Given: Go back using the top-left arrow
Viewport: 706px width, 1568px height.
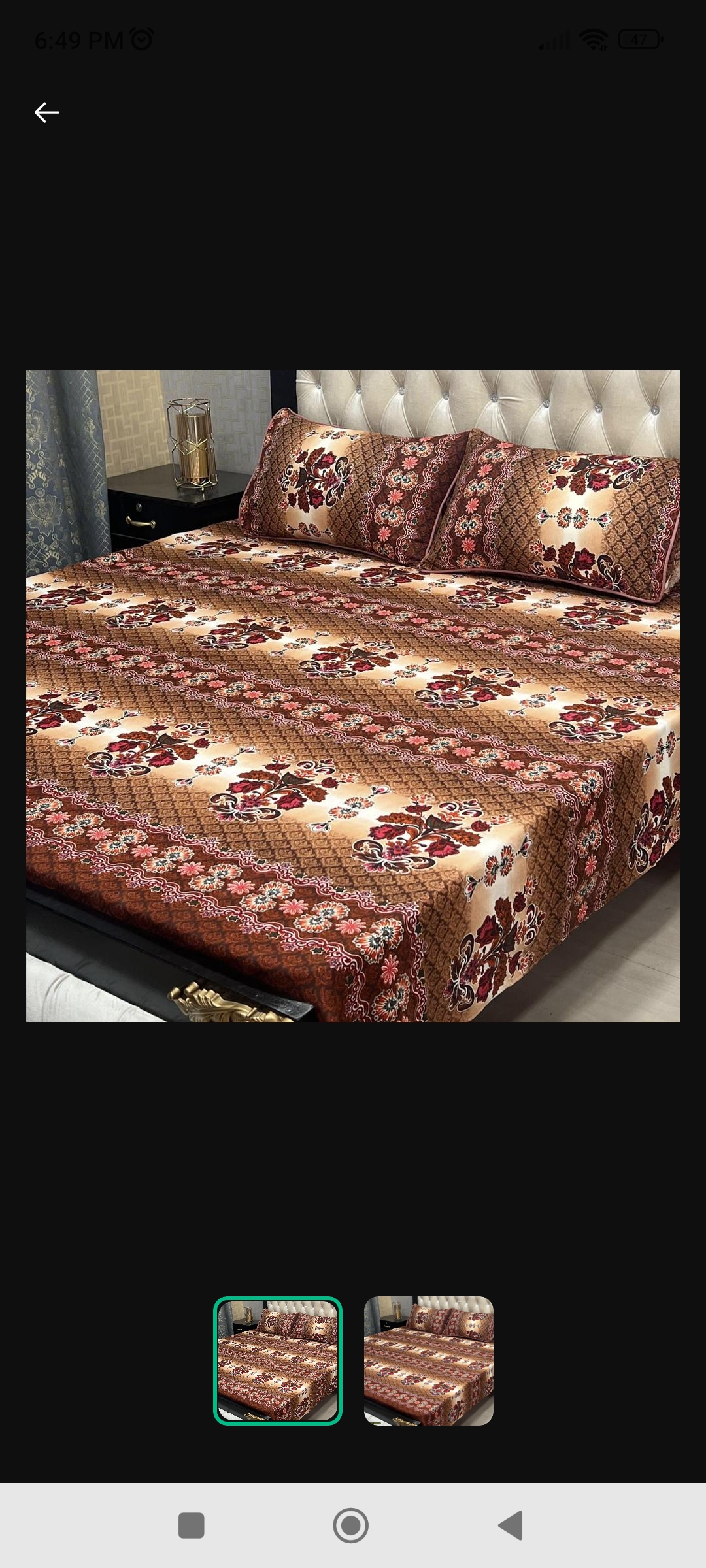Looking at the screenshot, I should pyautogui.click(x=47, y=112).
